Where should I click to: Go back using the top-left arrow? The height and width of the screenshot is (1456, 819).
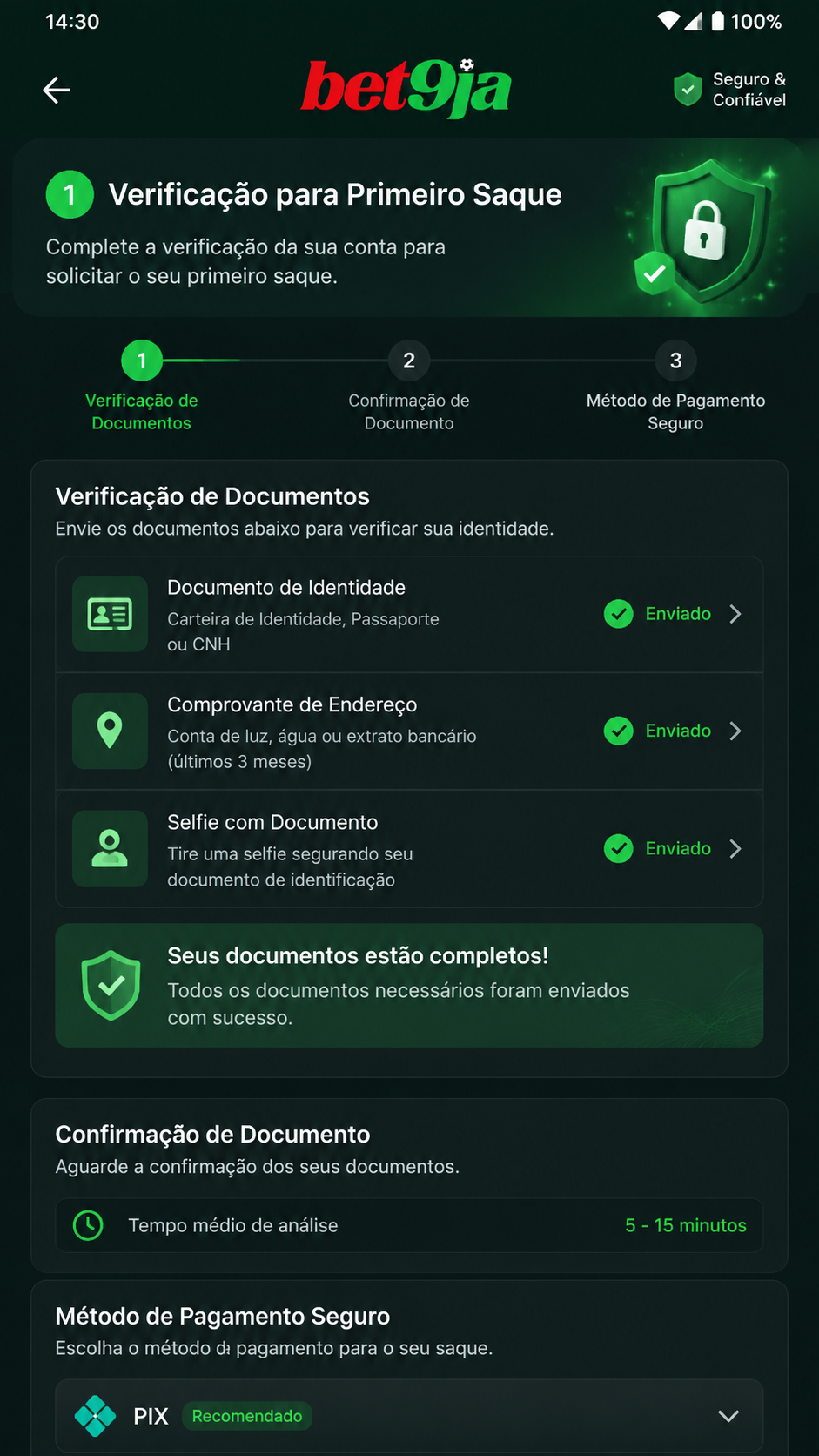57,90
